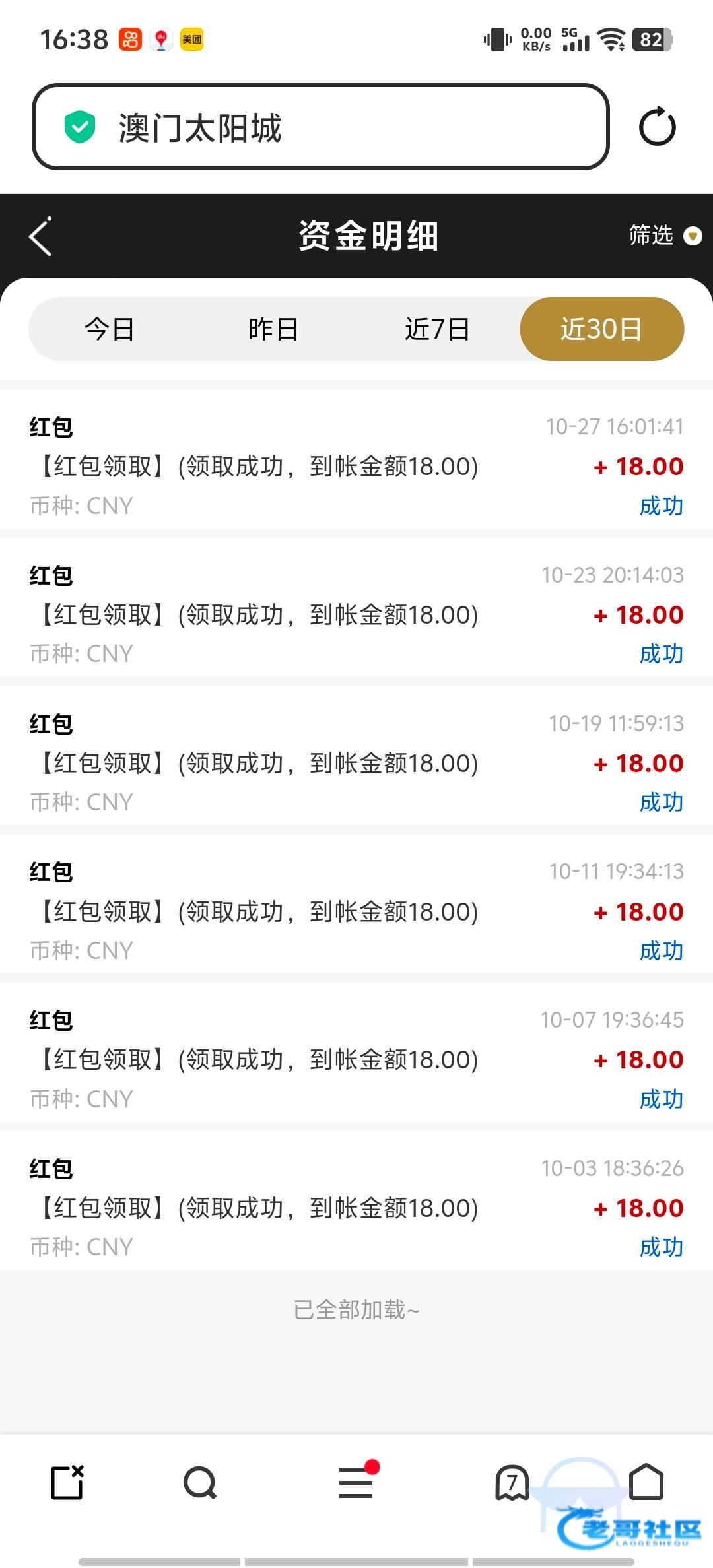Open a new browser tab

[67, 1483]
